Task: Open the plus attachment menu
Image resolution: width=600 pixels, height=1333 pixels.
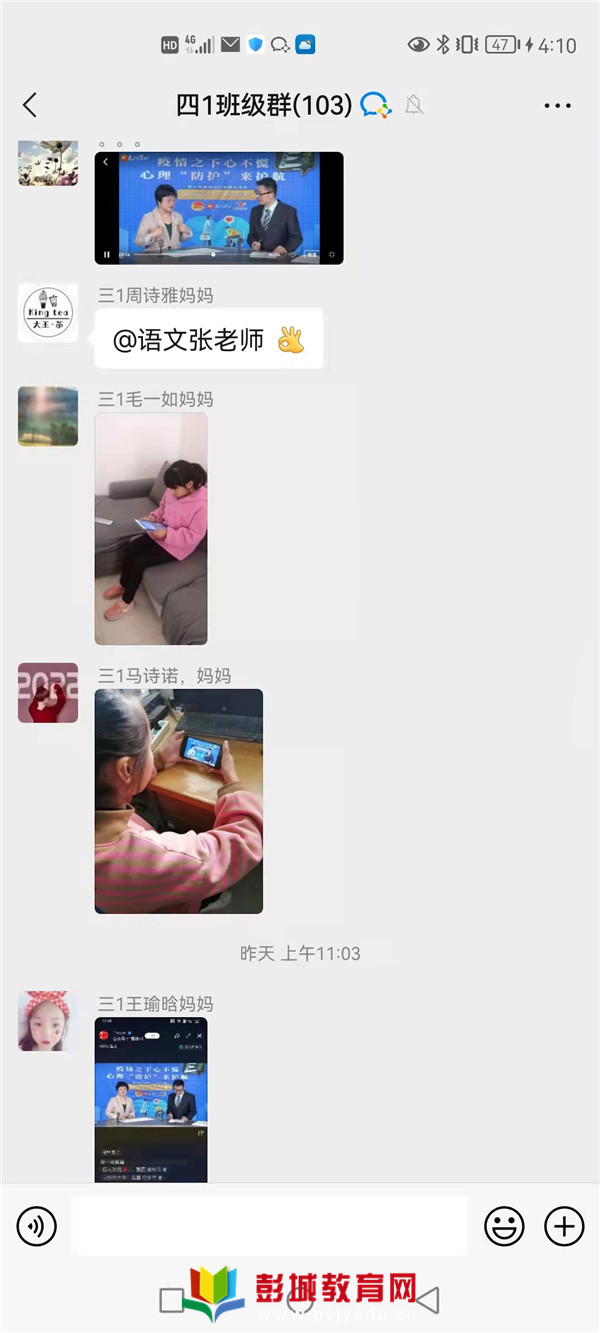Action: [x=564, y=1225]
